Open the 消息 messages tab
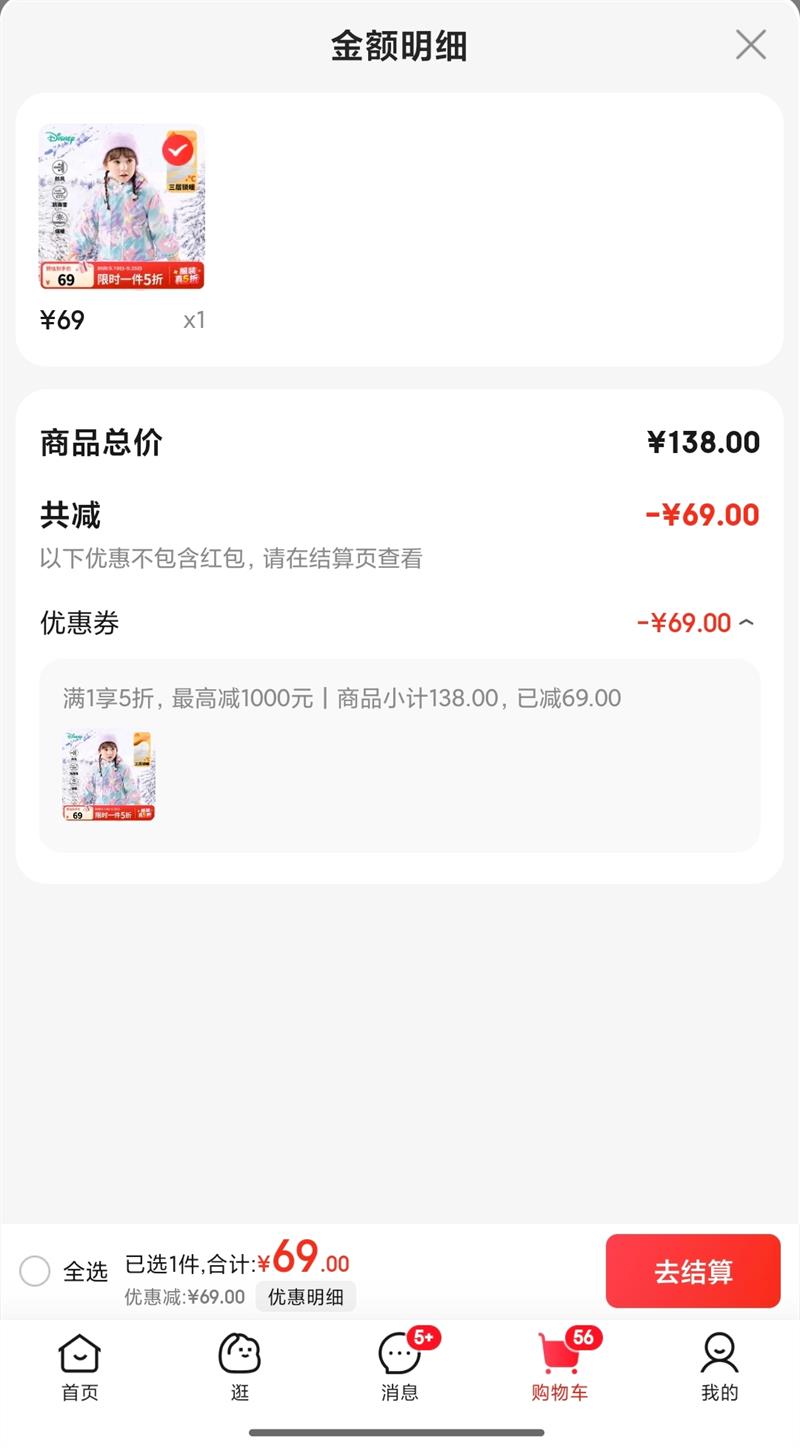The image size is (800, 1448). tap(400, 1367)
